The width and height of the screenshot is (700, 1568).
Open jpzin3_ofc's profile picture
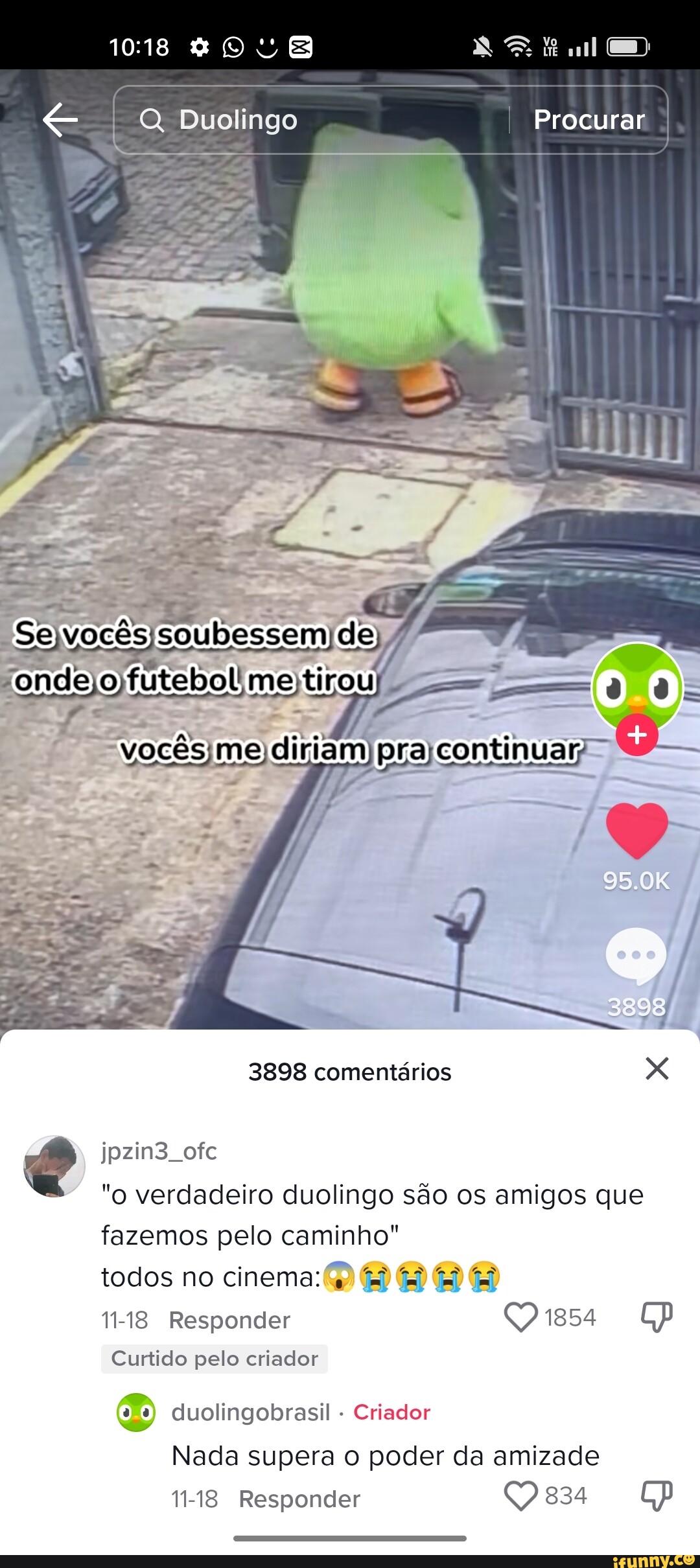pos(54,1166)
